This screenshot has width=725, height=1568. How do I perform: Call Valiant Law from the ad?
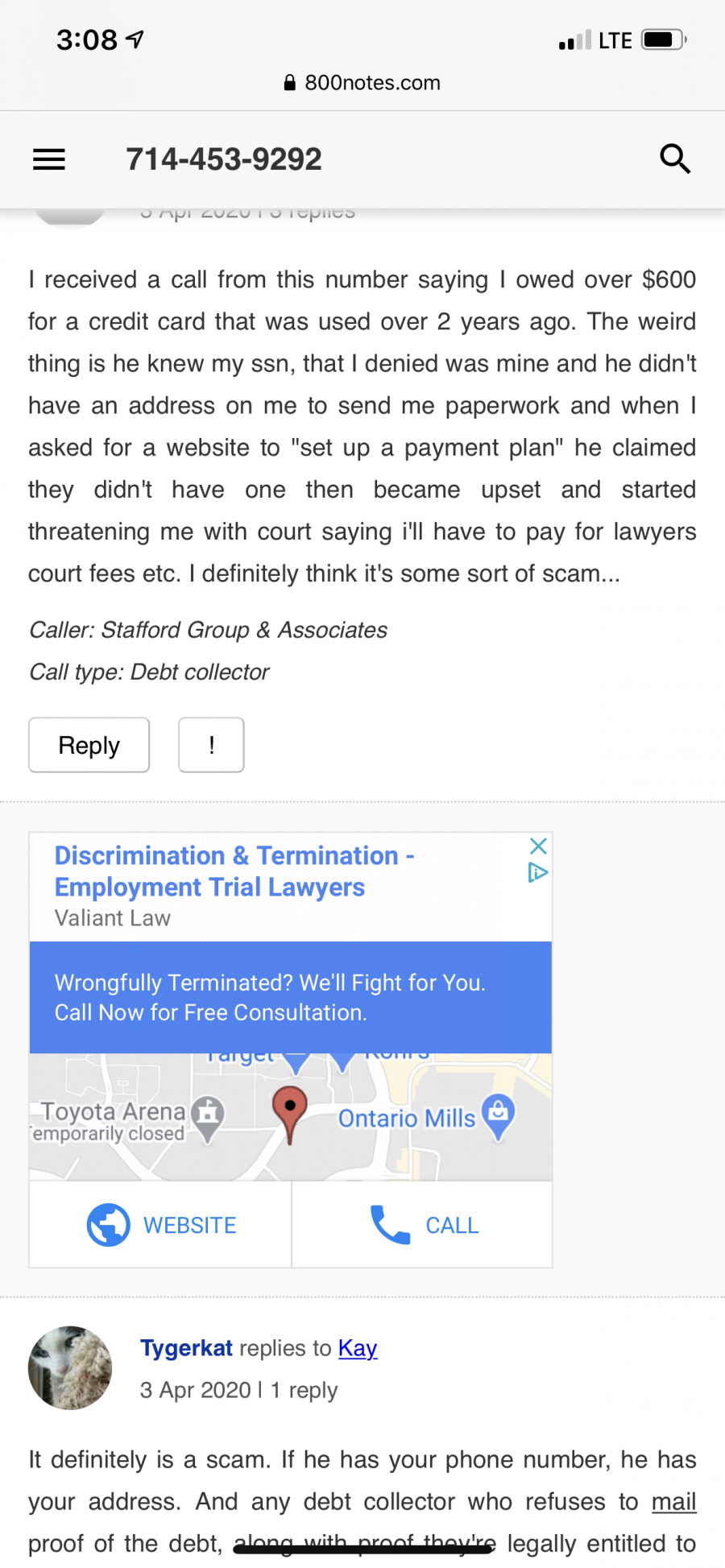[x=422, y=1225]
